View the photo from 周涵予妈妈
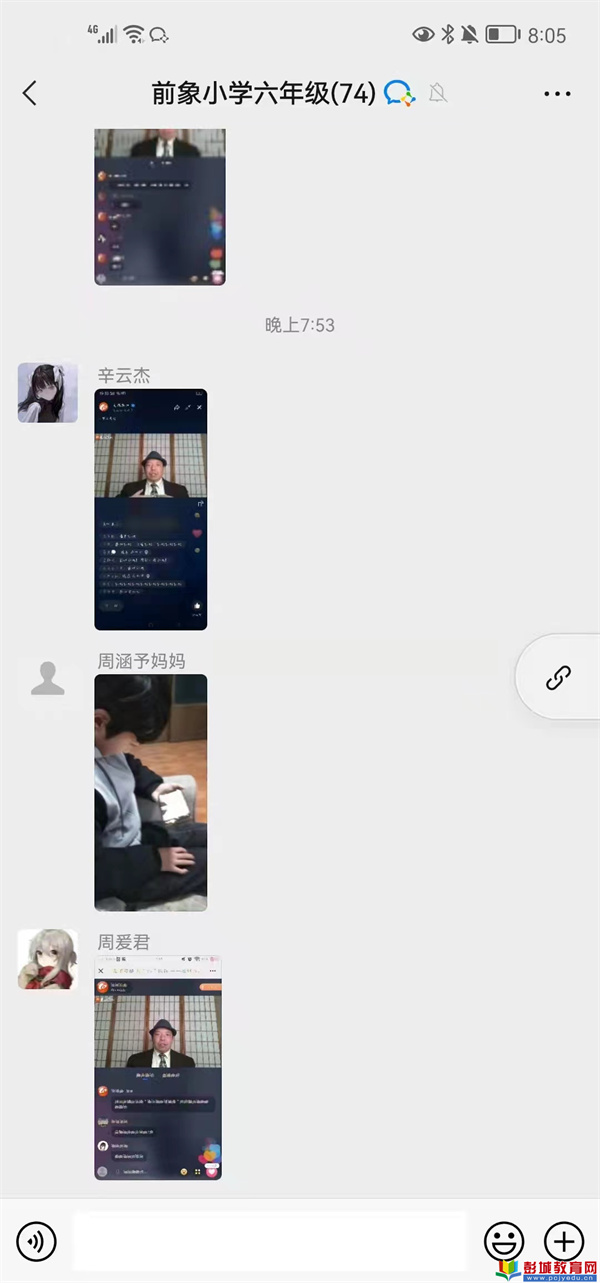The width and height of the screenshot is (600, 1283). point(150,792)
